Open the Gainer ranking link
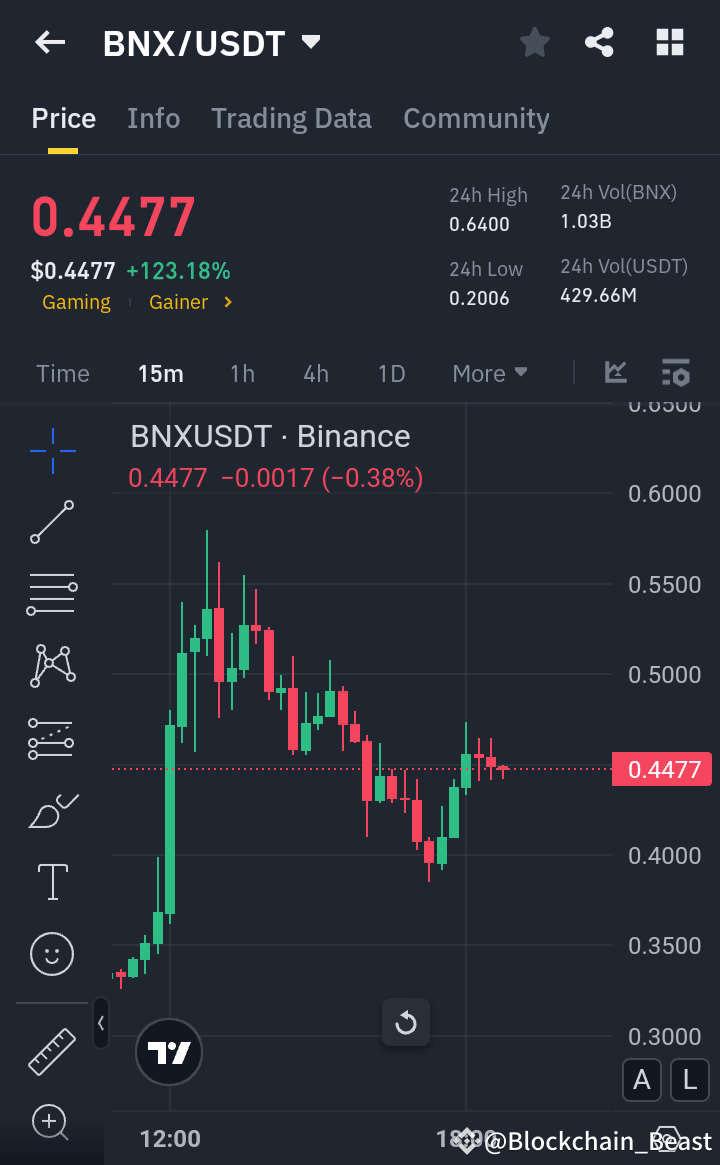The width and height of the screenshot is (720, 1165). click(191, 301)
